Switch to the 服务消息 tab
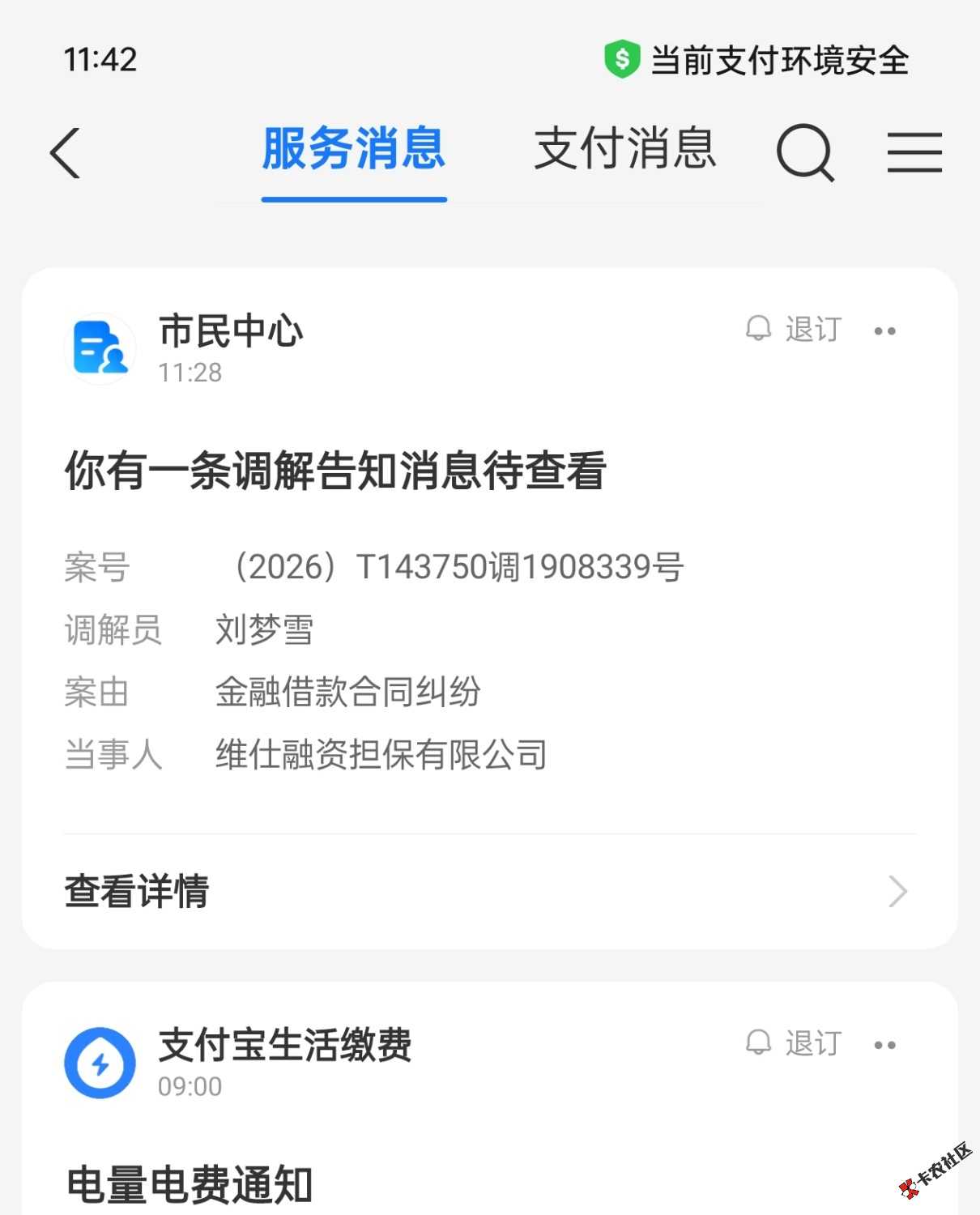 (354, 151)
